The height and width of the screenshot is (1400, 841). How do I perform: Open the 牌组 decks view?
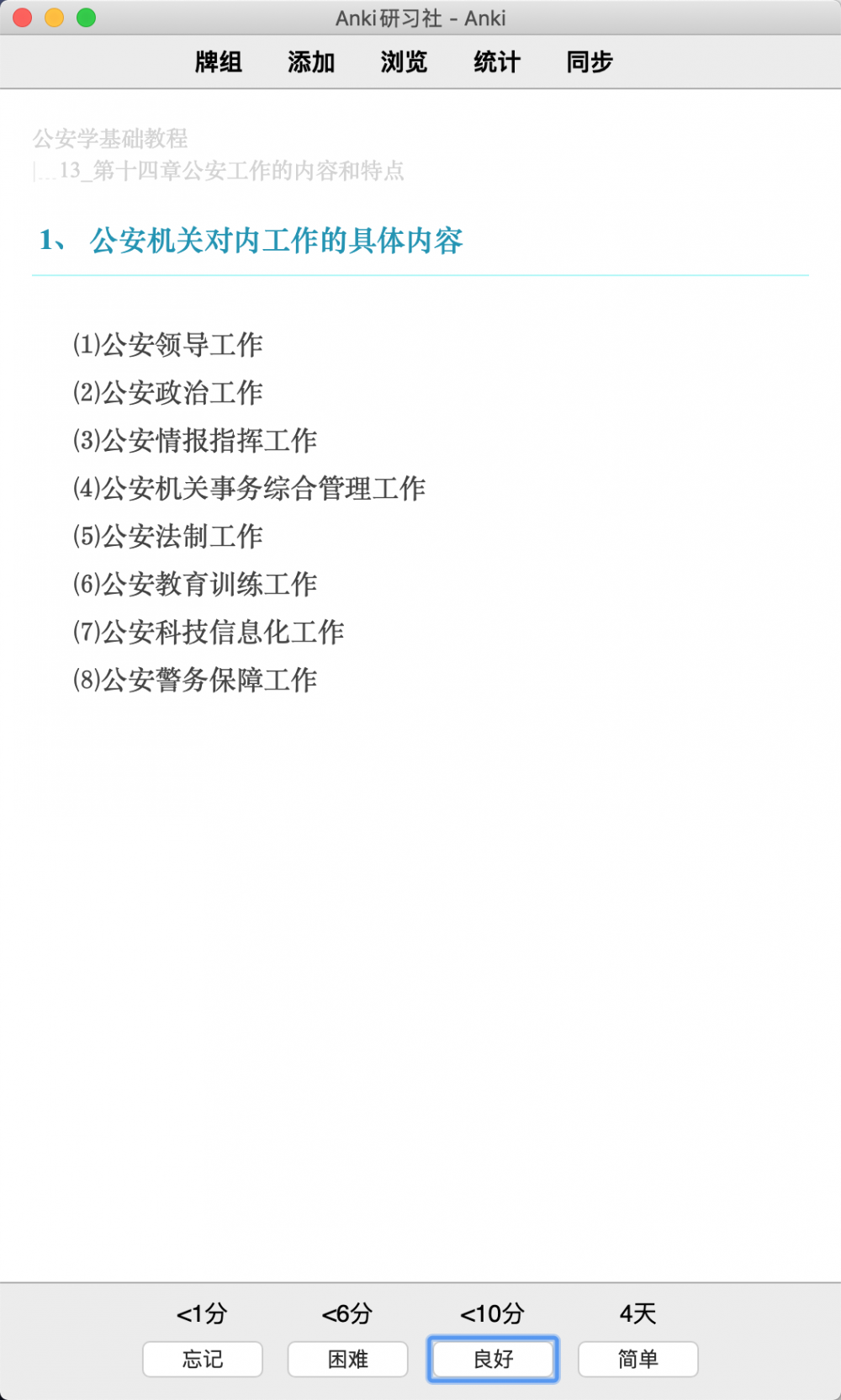pyautogui.click(x=219, y=62)
